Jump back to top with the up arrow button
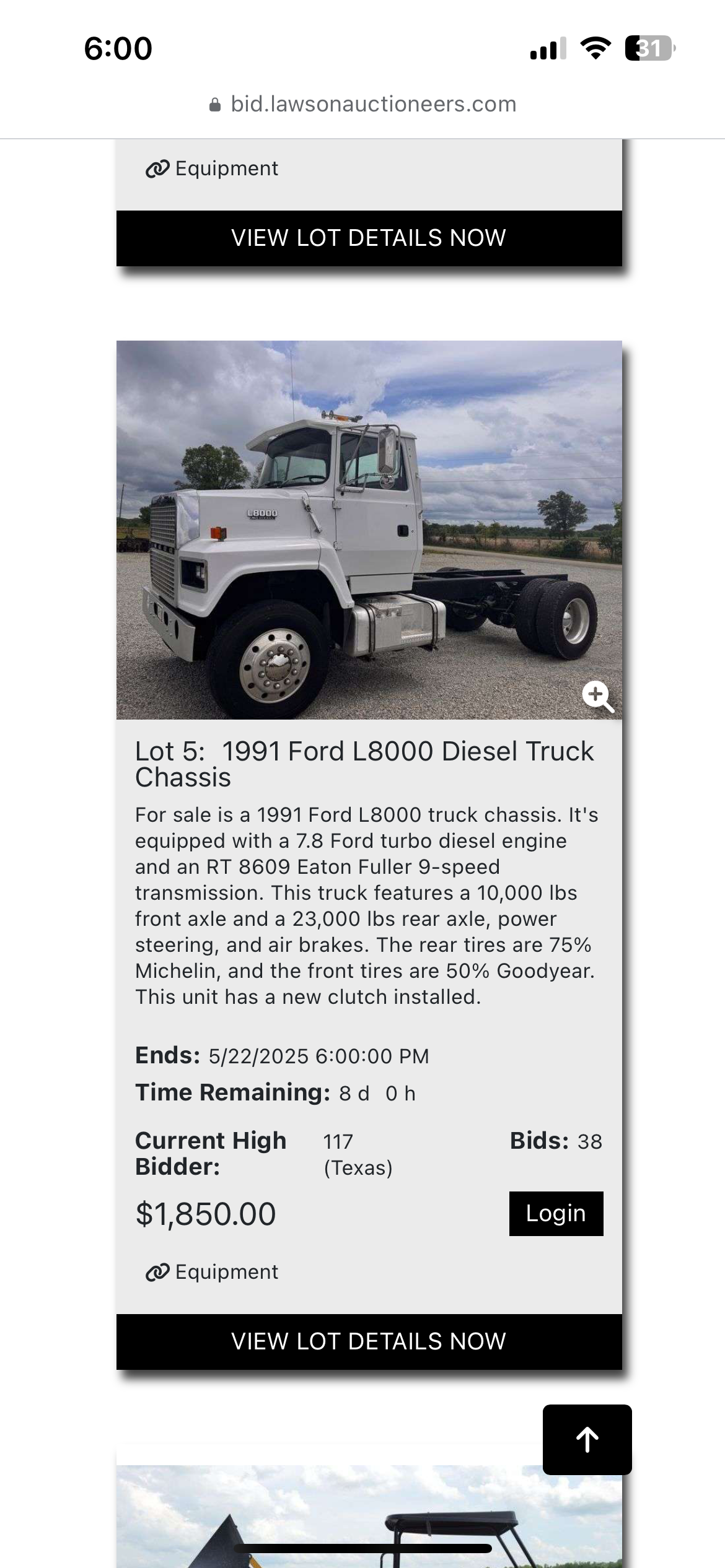725x1568 pixels. [587, 1439]
